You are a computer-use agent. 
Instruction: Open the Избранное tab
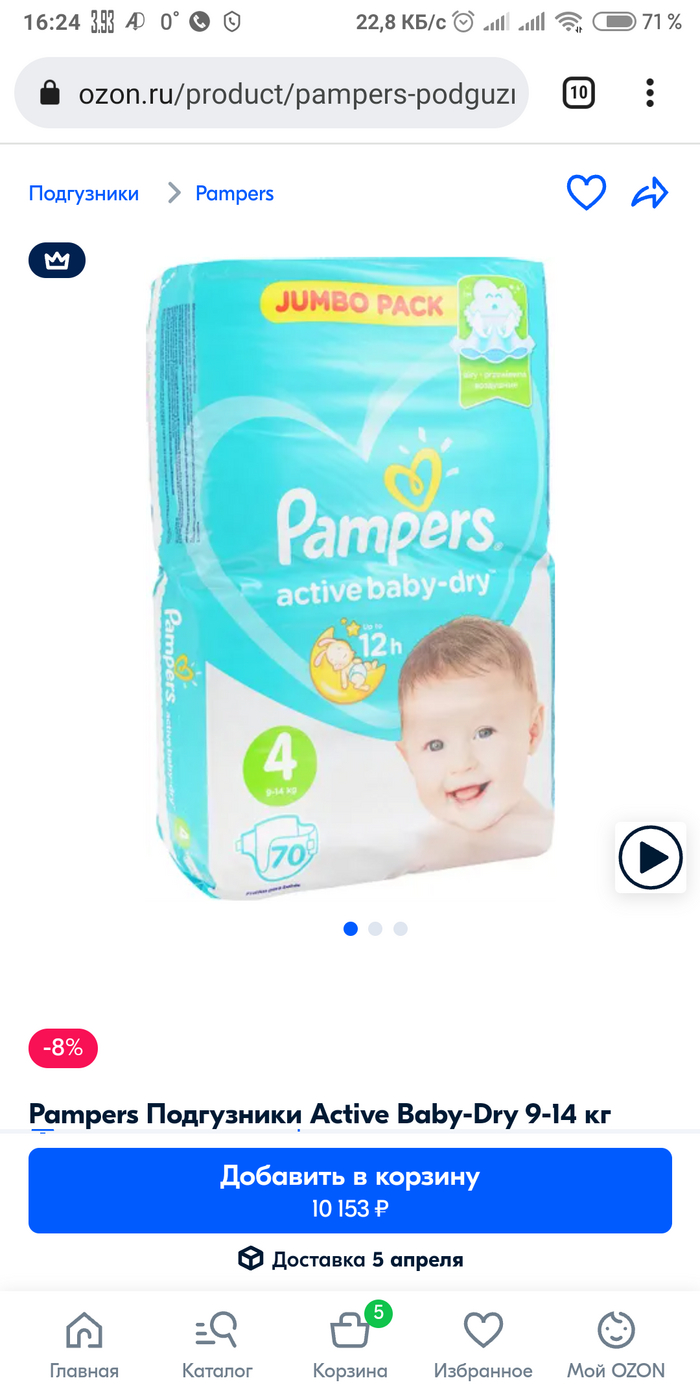[x=483, y=1345]
